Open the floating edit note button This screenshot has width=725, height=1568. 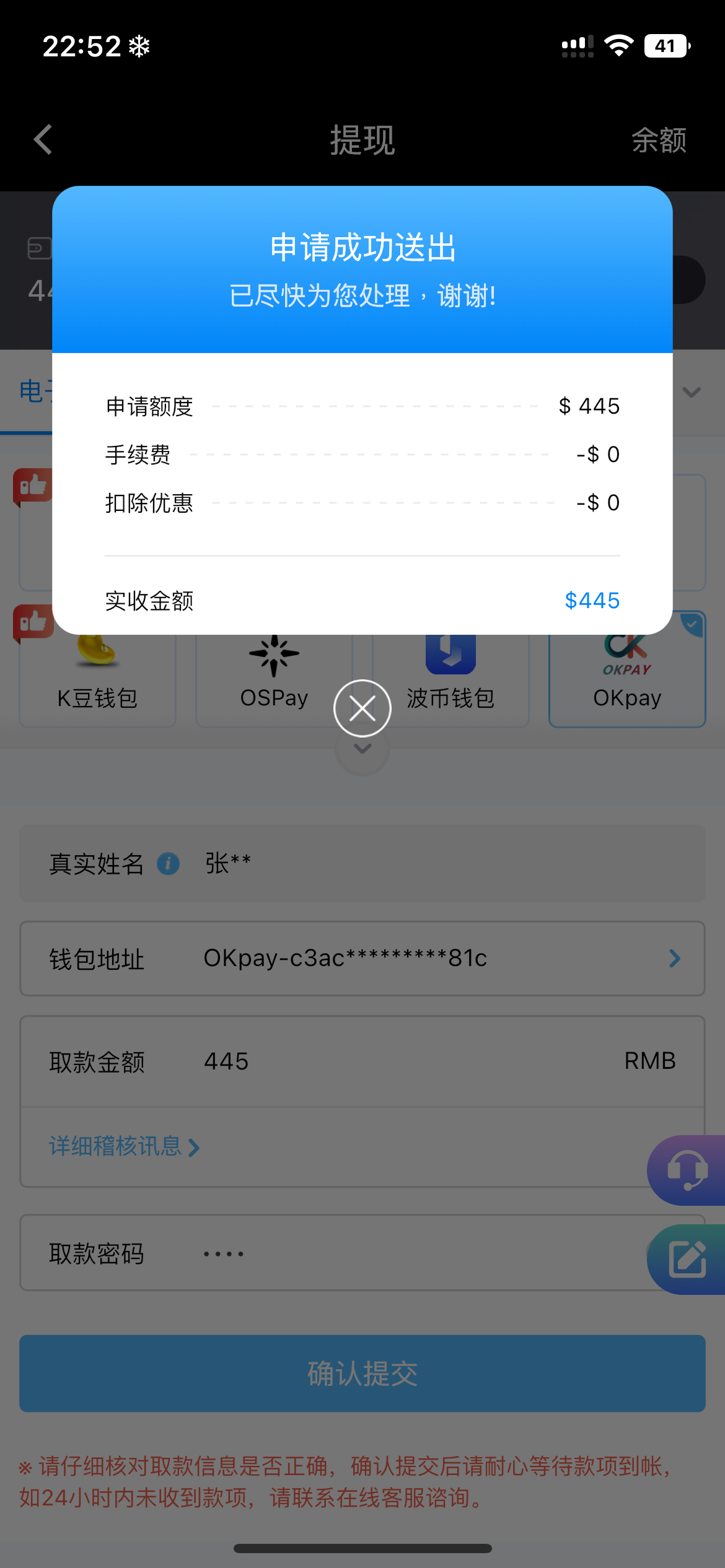pyautogui.click(x=687, y=1260)
